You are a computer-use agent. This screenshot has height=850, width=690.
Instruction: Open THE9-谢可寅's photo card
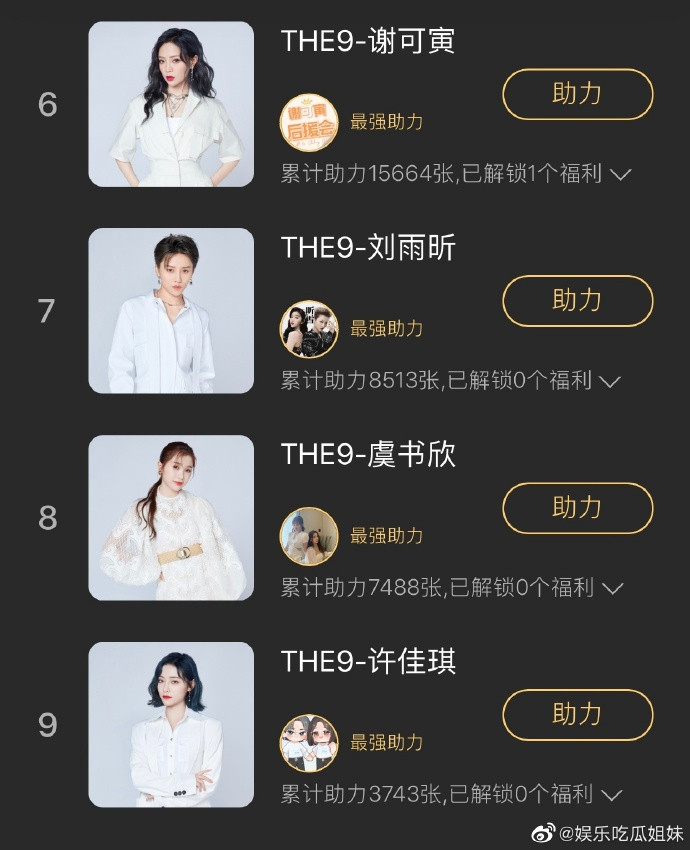coord(171,104)
